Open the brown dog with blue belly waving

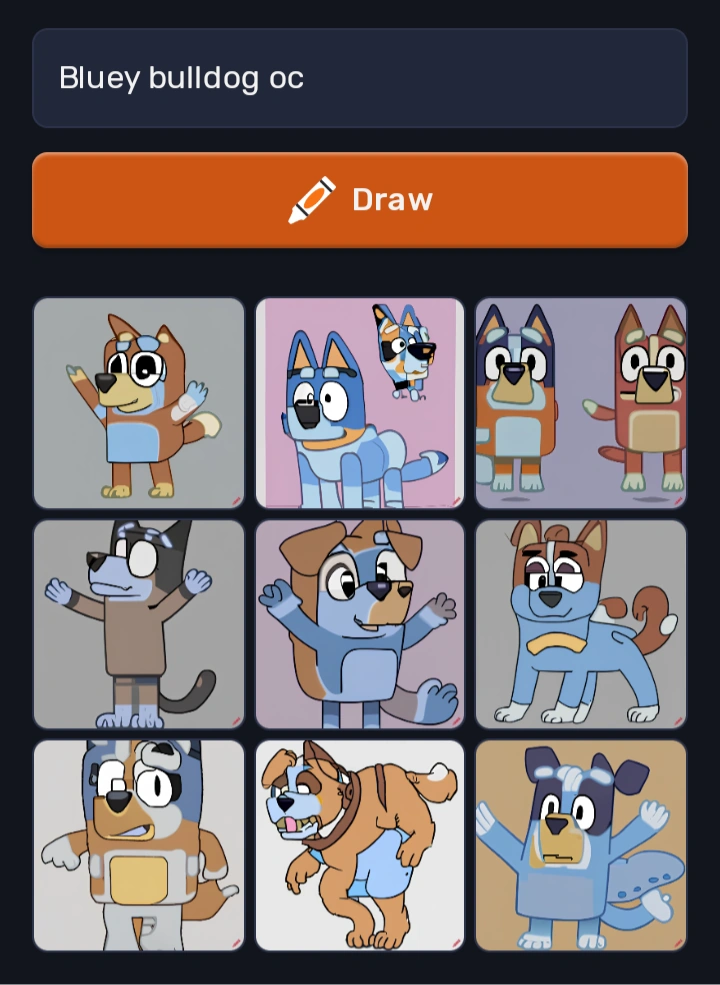[x=139, y=403]
